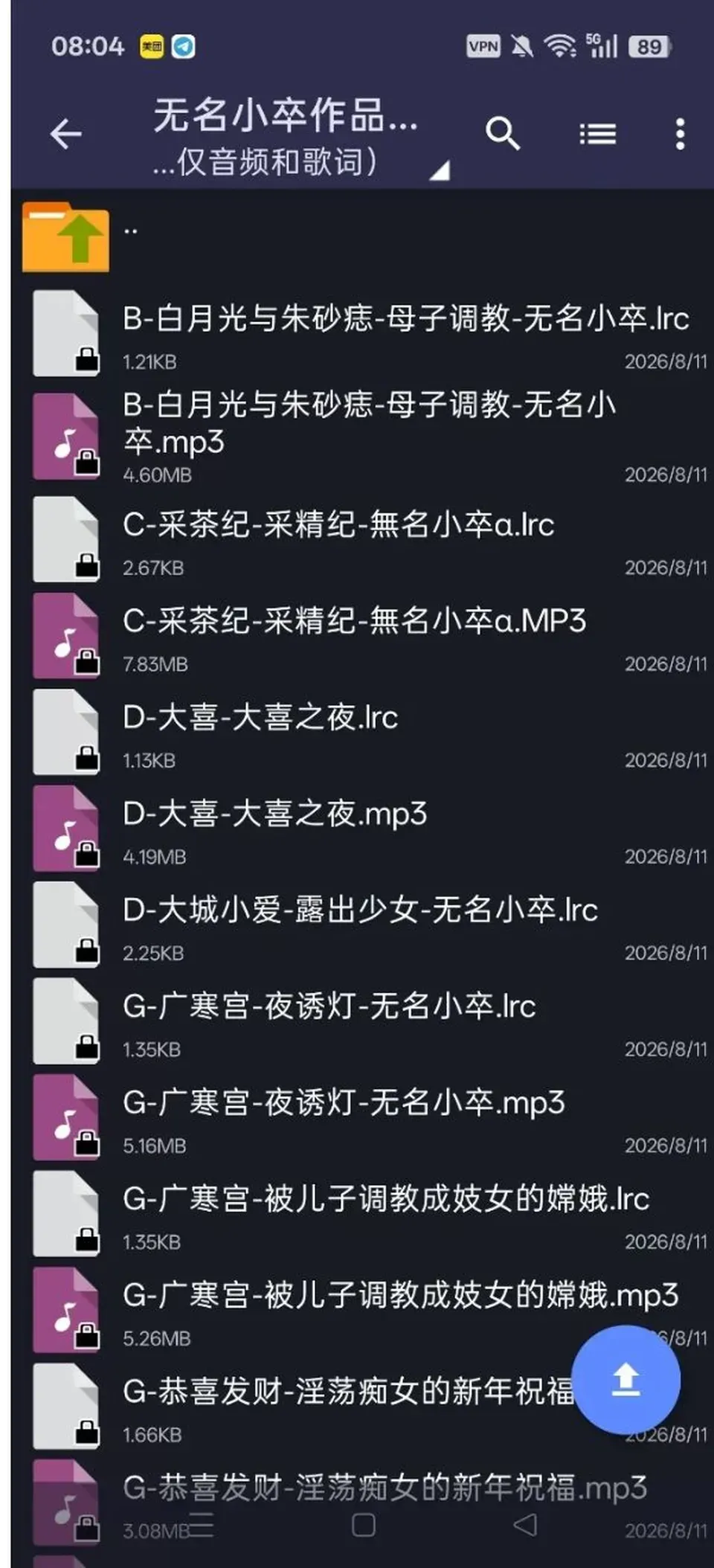Open G-广寒宫-夜诱灯-无名小卒.lrc
Screen dimensions: 714x1568
click(x=362, y=1025)
